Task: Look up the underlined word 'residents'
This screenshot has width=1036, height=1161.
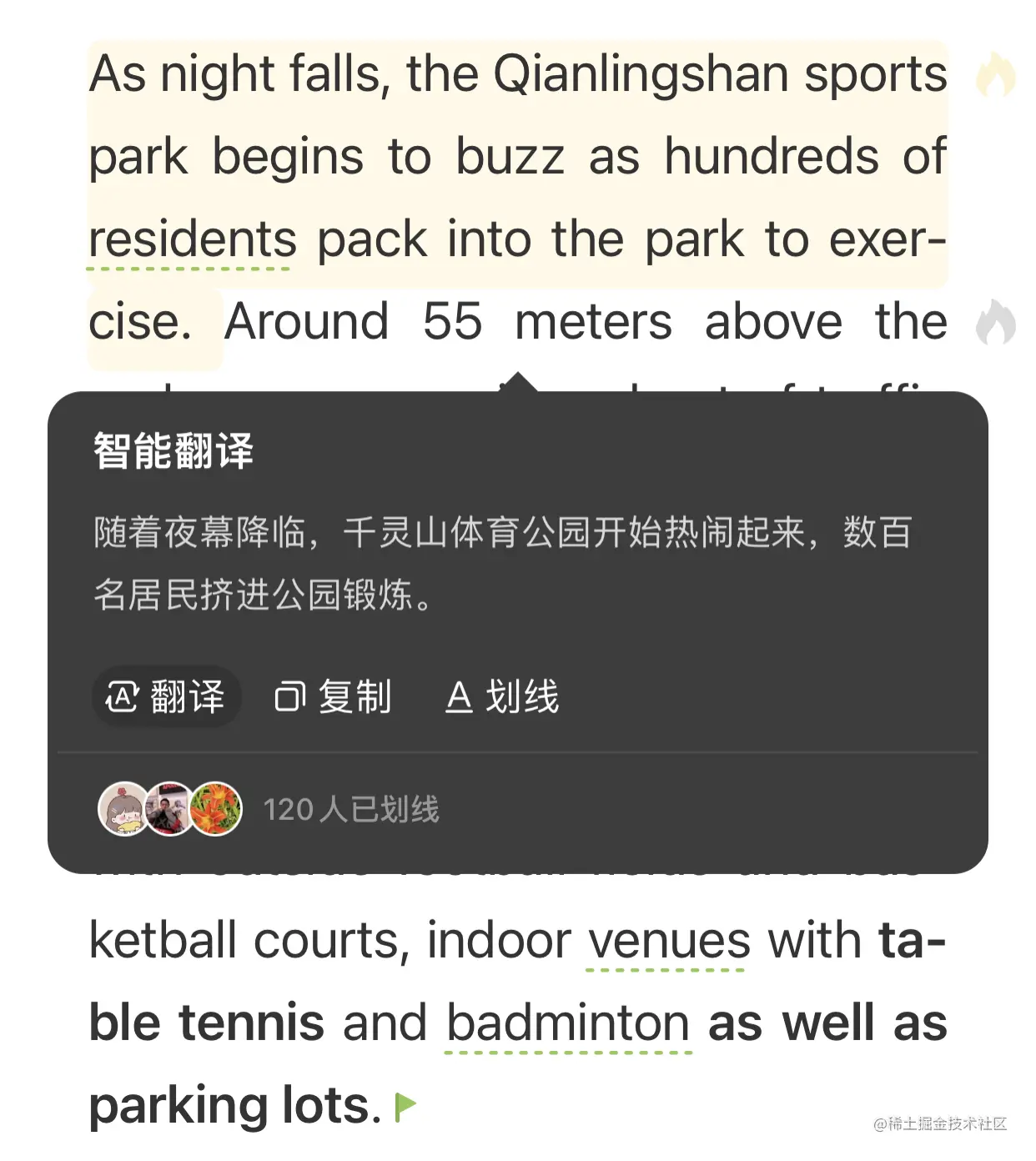Action: click(192, 240)
